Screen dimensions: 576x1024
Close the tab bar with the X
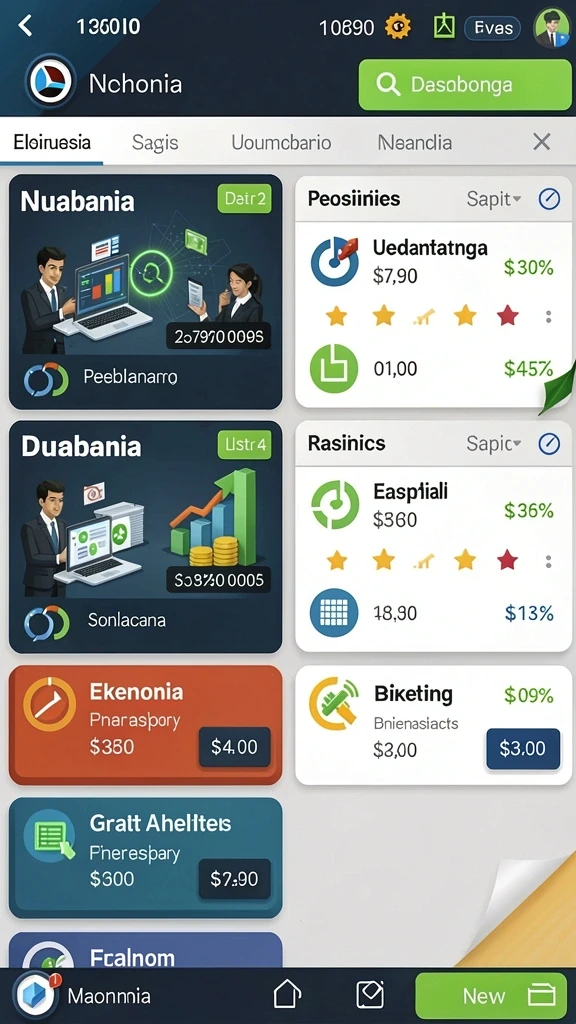point(541,142)
